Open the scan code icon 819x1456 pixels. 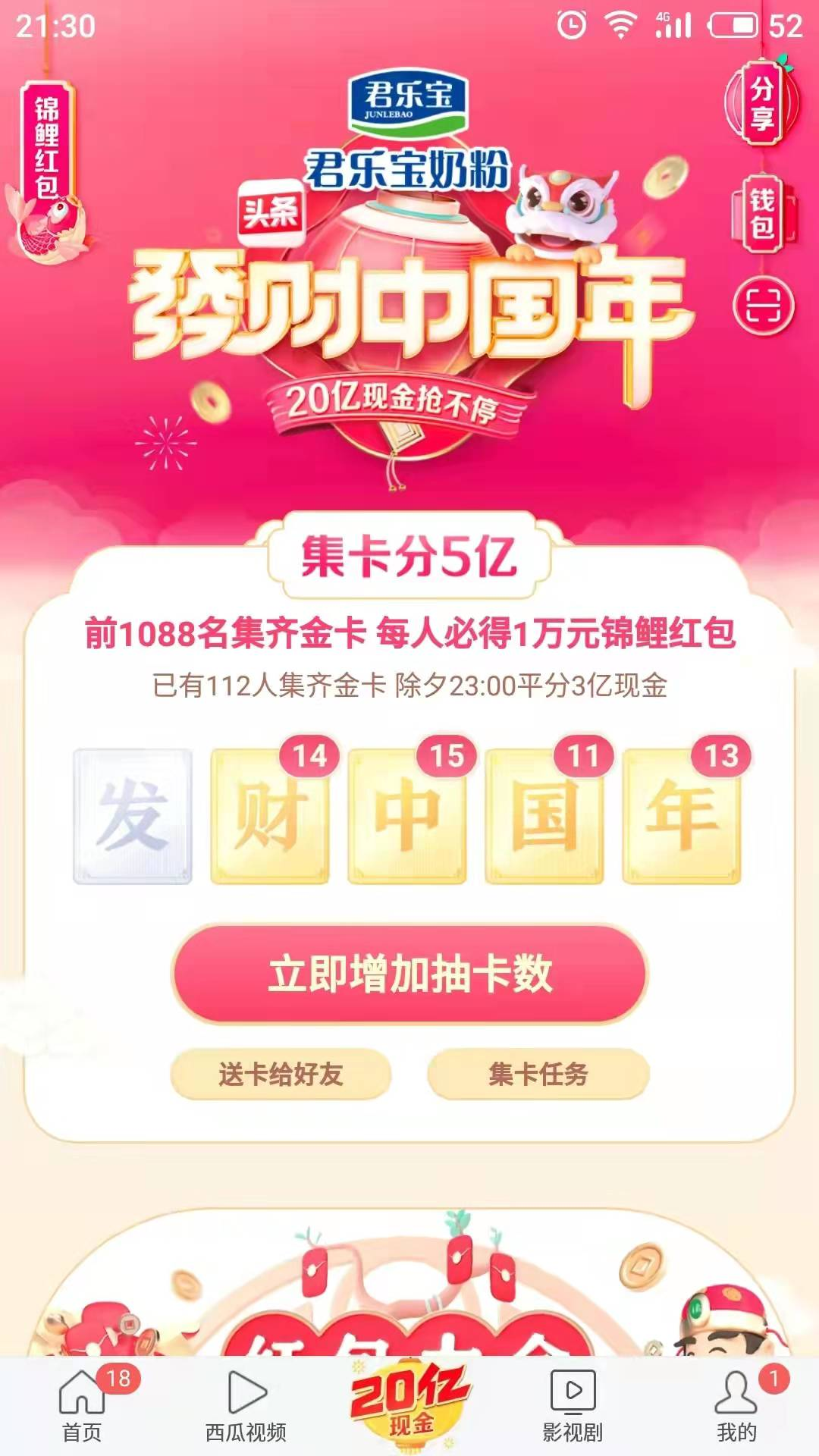[763, 307]
